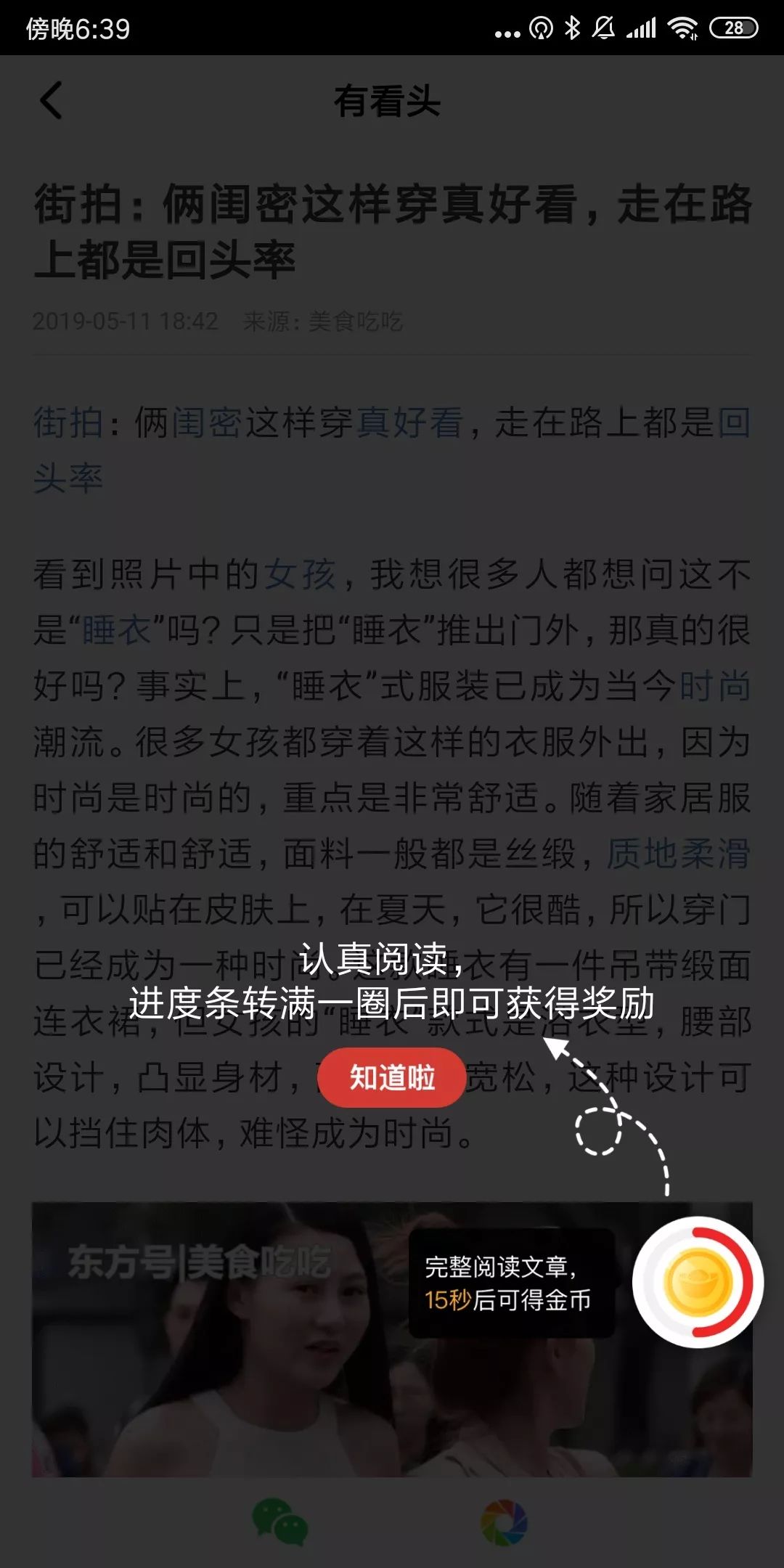784x1568 pixels.
Task: Tap the gold coin reward progress circle
Action: tap(698, 1283)
